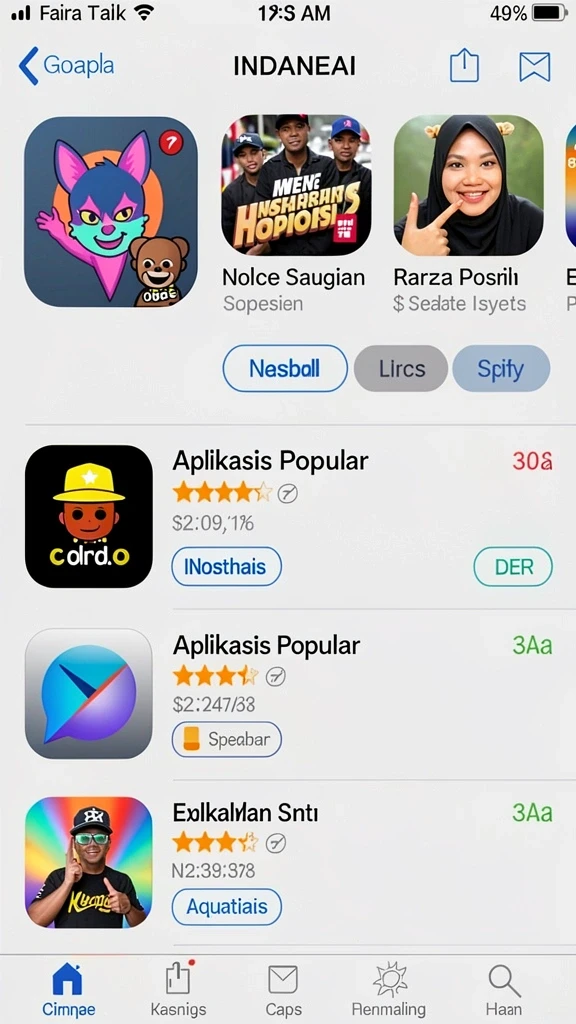The image size is (576, 1024).
Task: Tap the Aquatiais button
Action: pos(227,906)
